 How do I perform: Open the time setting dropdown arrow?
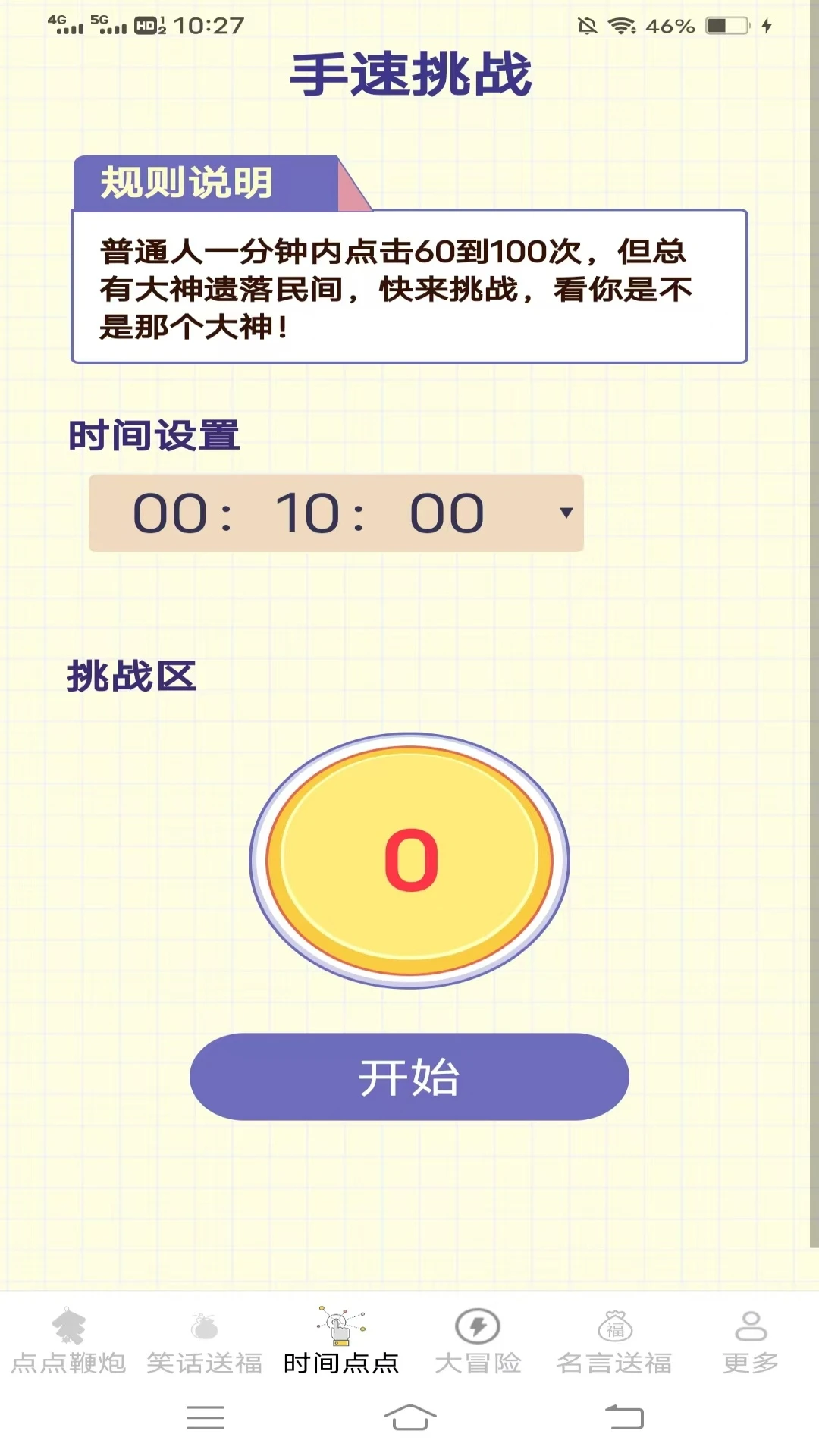coord(565,514)
